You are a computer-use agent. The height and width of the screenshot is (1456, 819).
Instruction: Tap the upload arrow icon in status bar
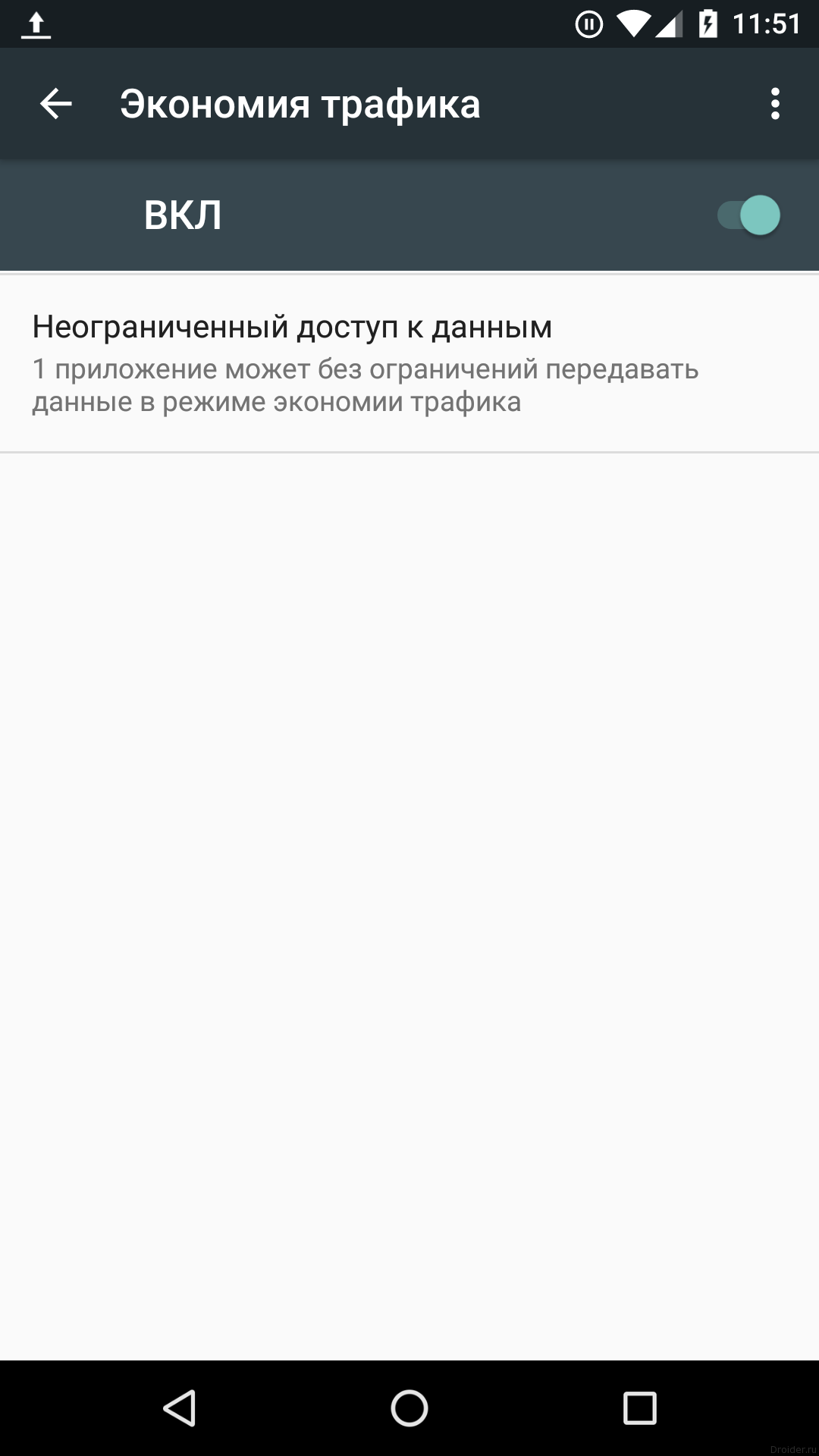tap(34, 23)
